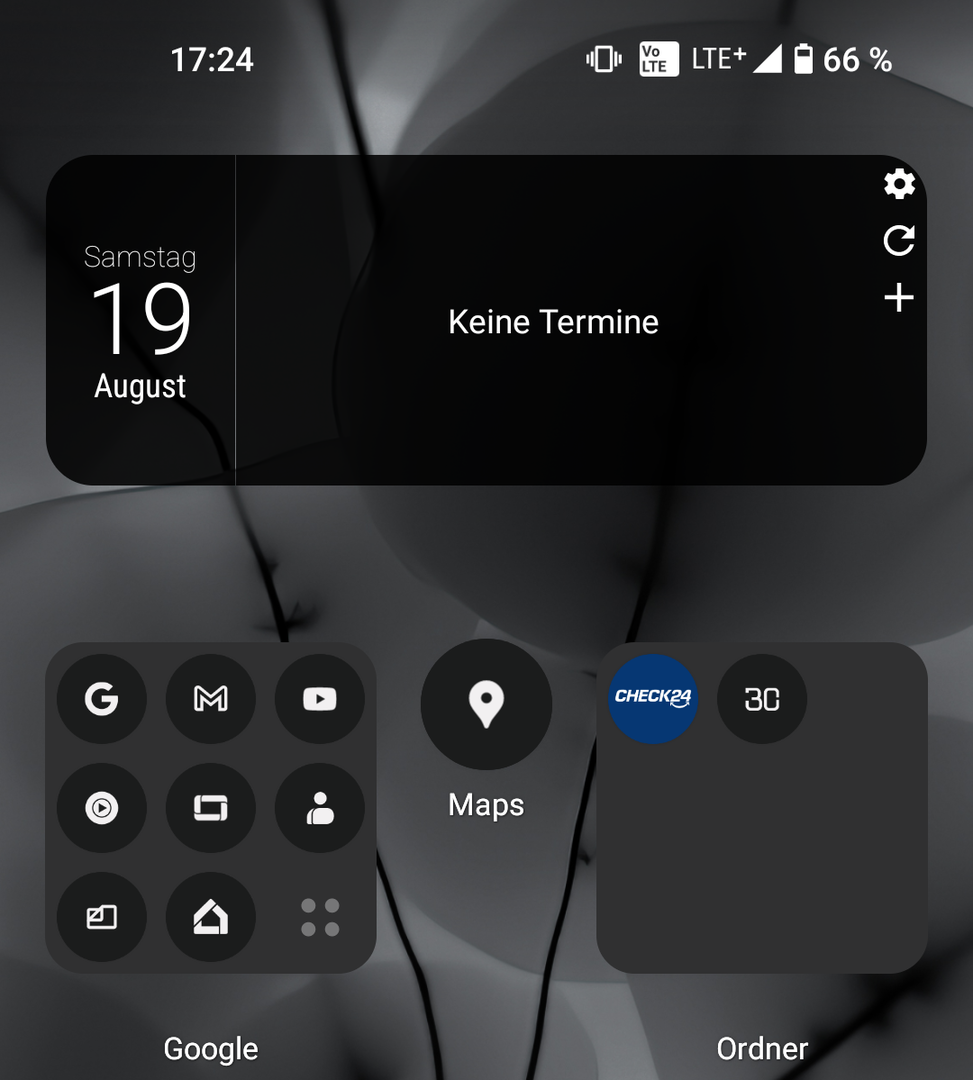Open Google TV from the Google folder
This screenshot has height=1080, width=973.
click(210, 808)
